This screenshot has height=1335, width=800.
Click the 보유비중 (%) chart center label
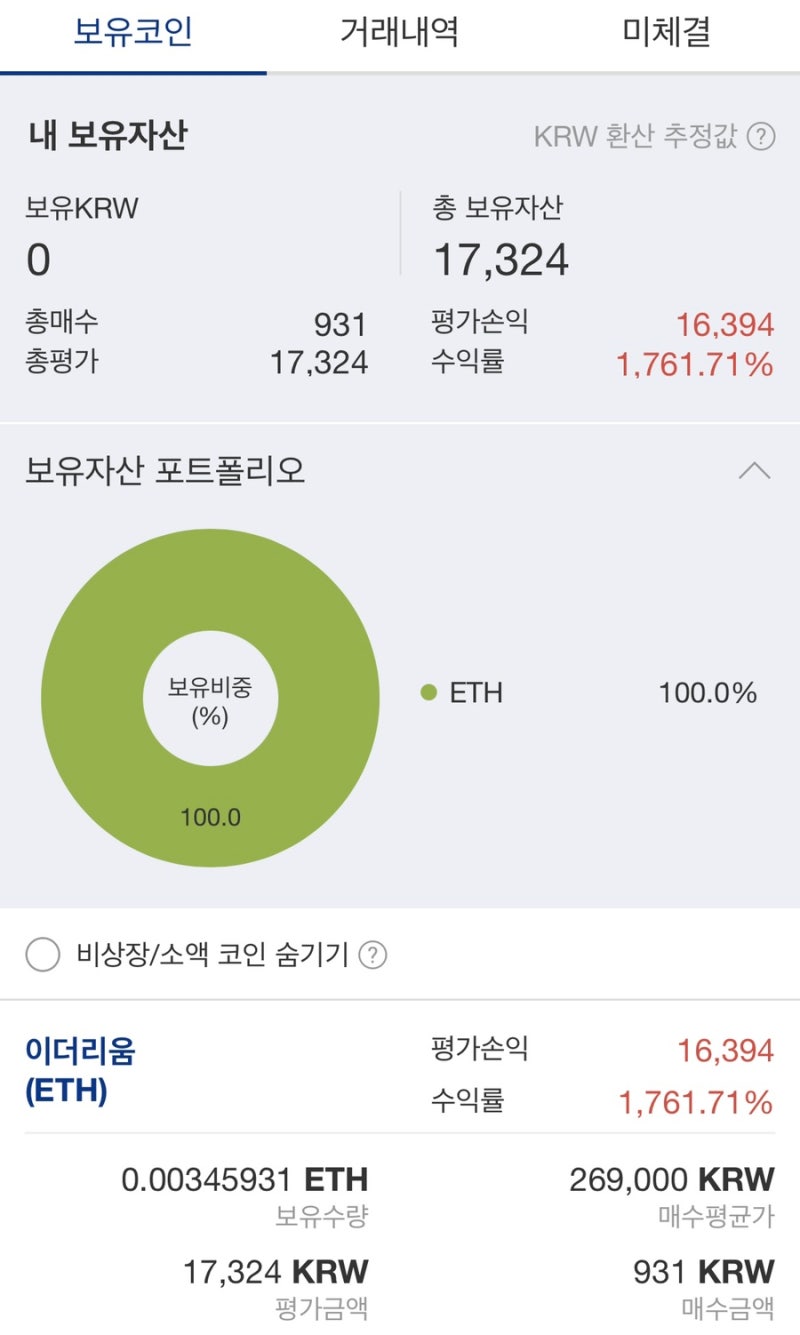tap(210, 698)
